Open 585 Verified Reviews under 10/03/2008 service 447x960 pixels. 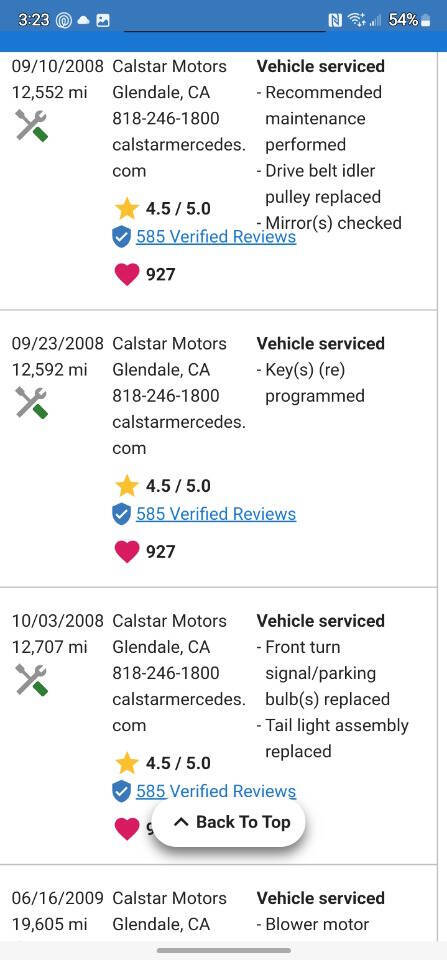click(x=216, y=792)
